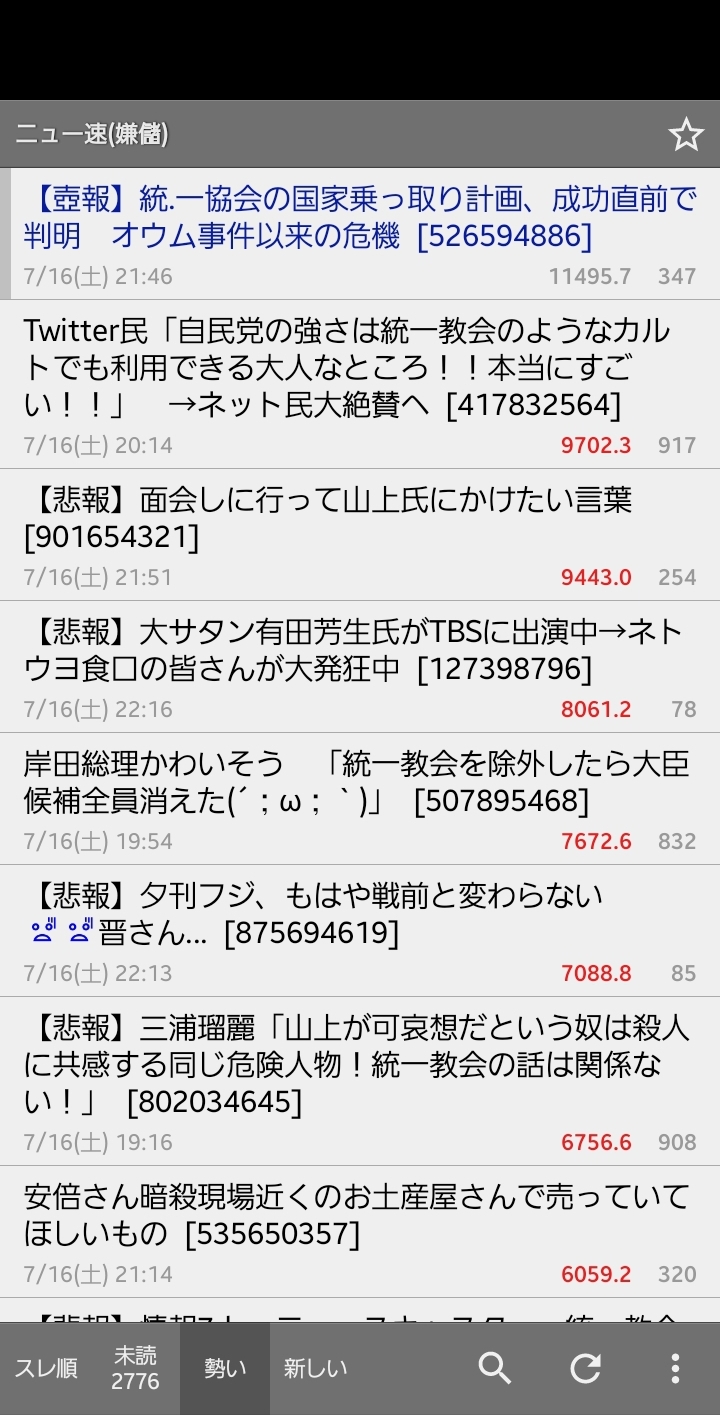The height and width of the screenshot is (1415, 720).
Task: Search threads with the magnifier icon
Action: 495,1368
